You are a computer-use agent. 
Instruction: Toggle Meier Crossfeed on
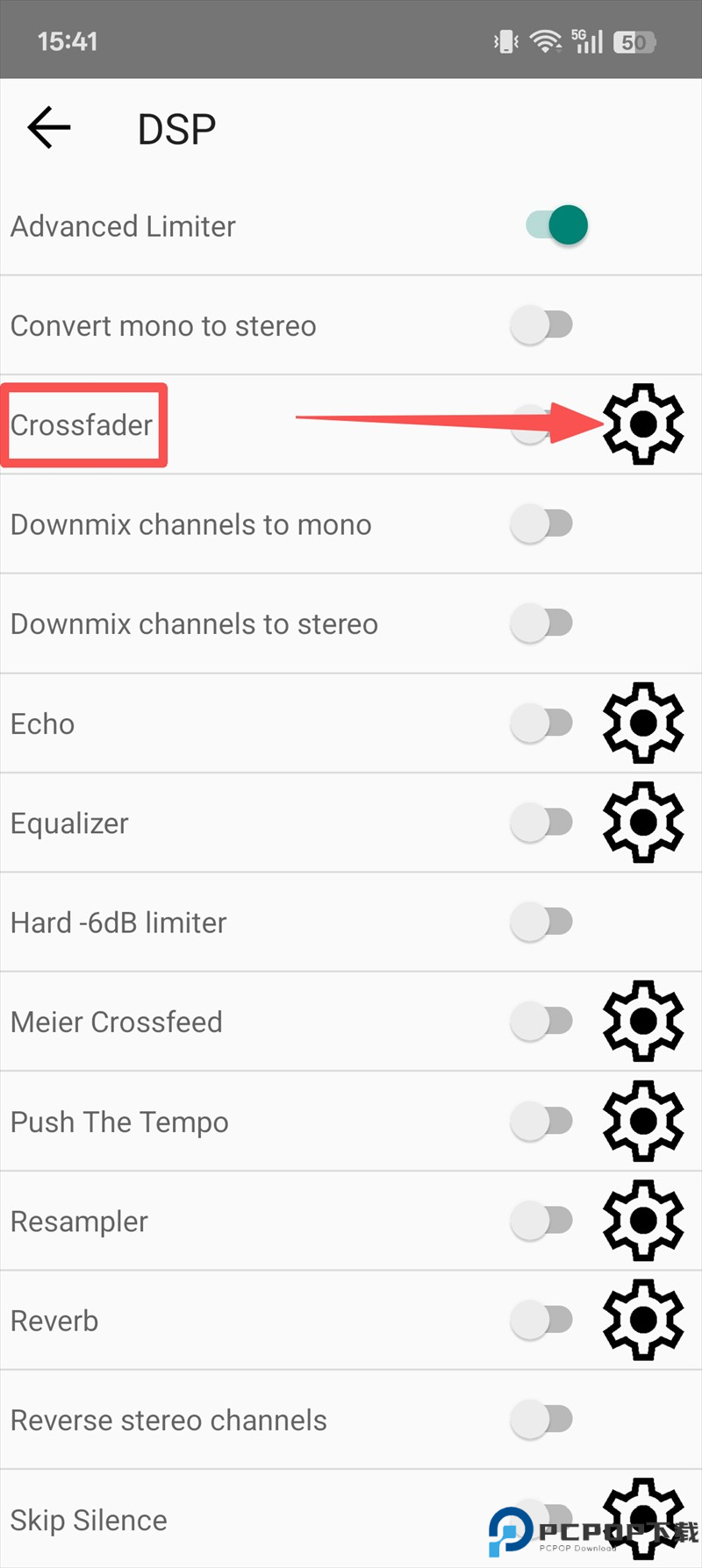[x=541, y=1022]
